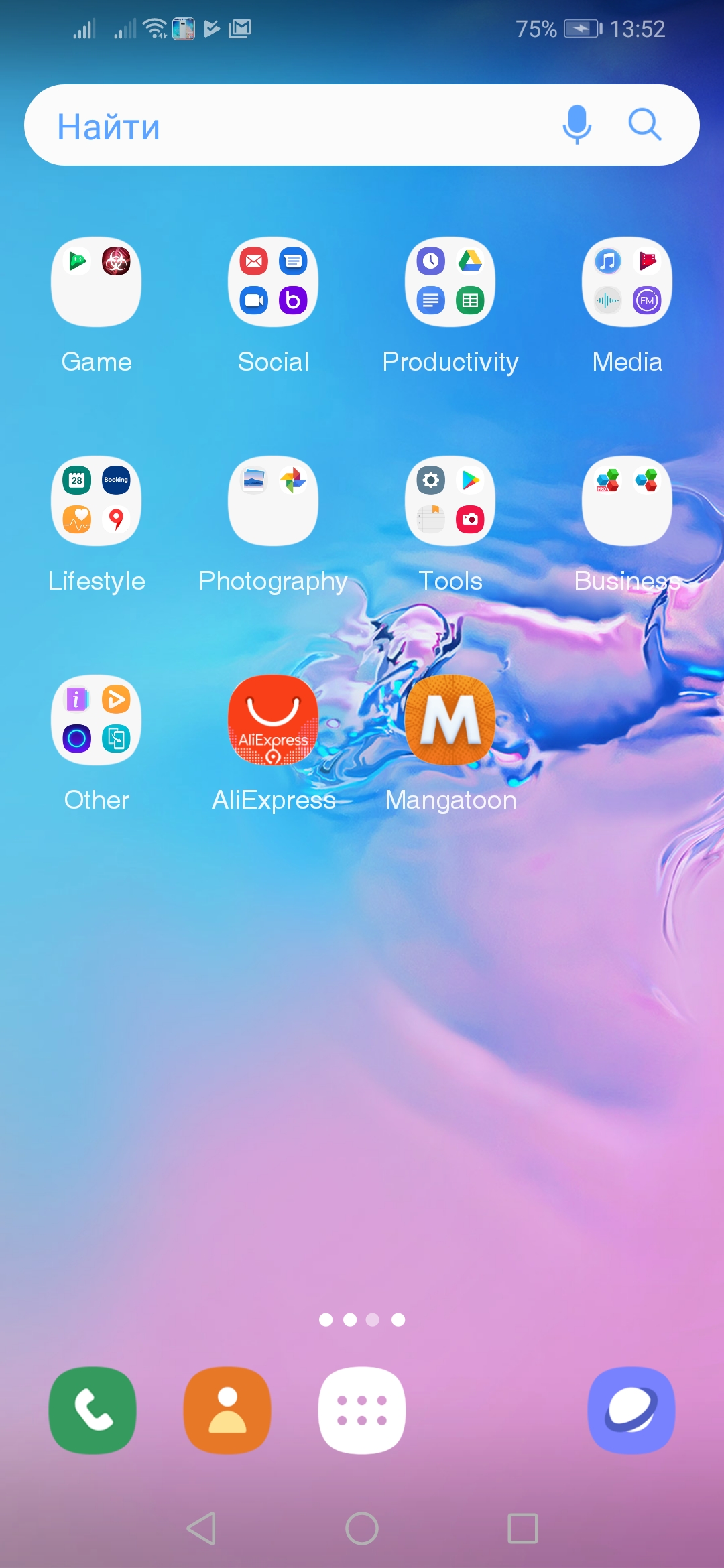Viewport: 724px width, 1568px height.
Task: Launch the browser from the dock
Action: coord(631,1411)
